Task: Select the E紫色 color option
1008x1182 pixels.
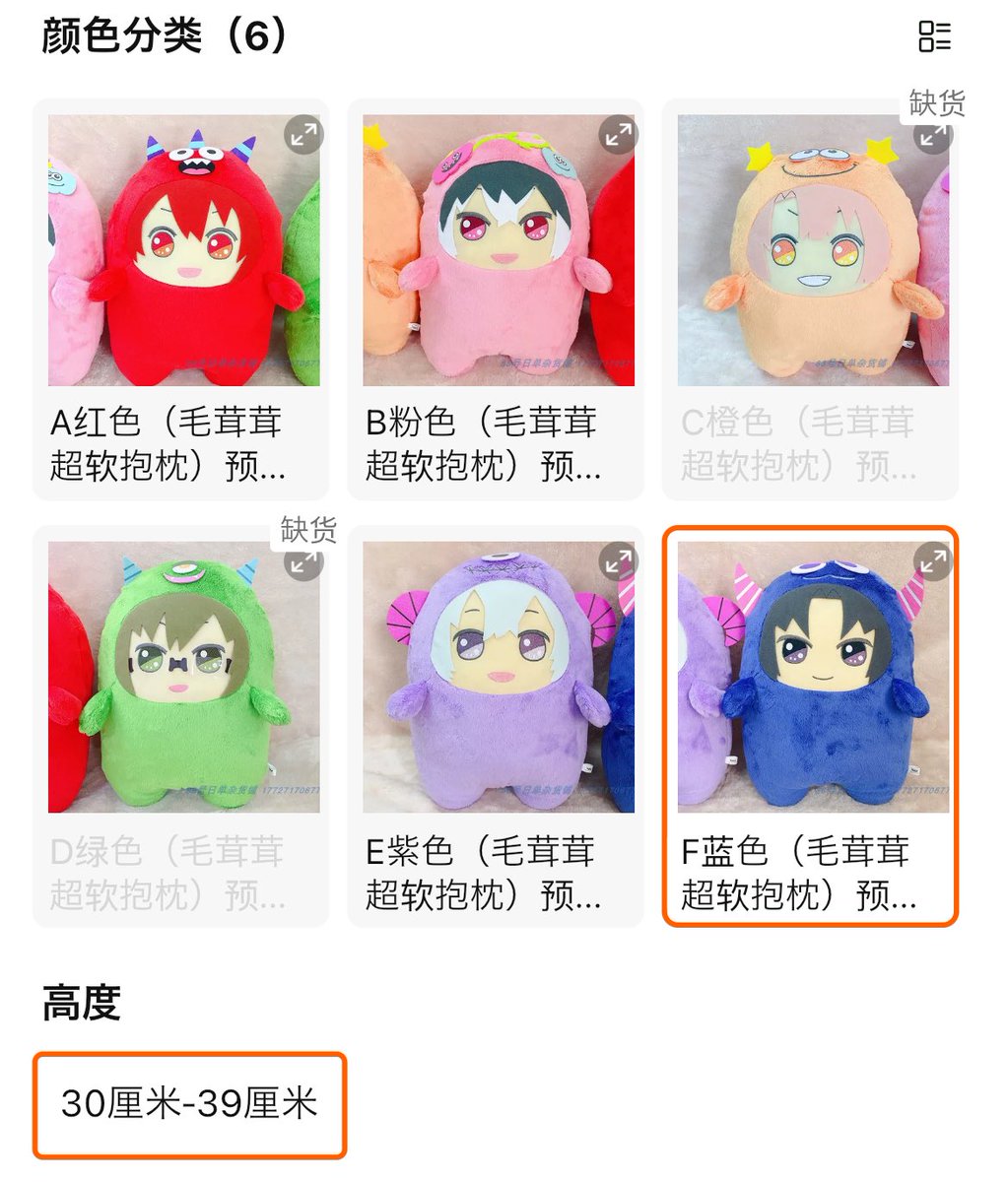Action: click(496, 874)
